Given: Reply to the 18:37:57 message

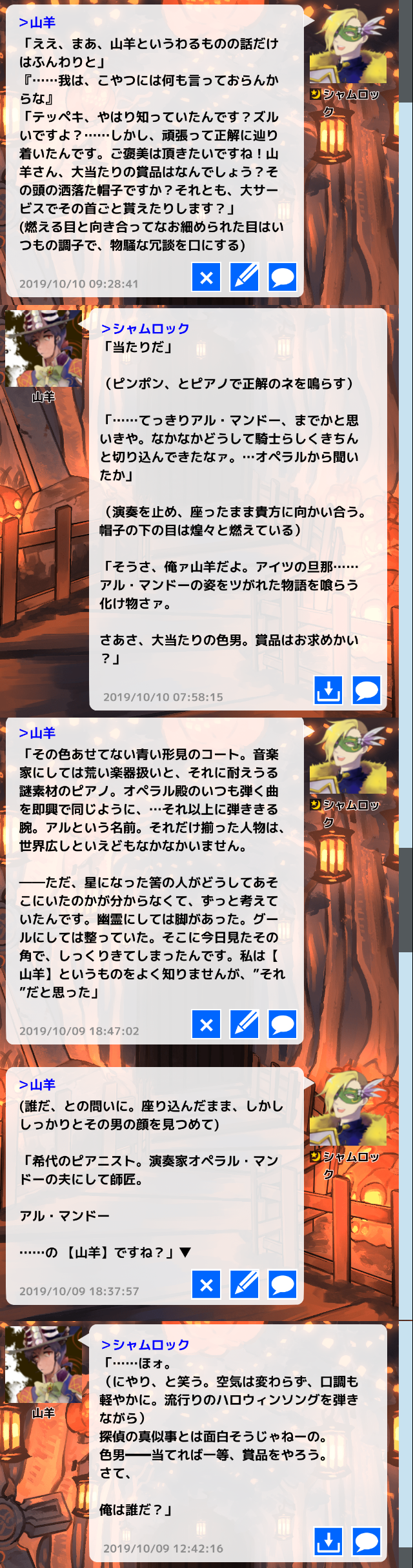Looking at the screenshot, I should pos(283,1285).
